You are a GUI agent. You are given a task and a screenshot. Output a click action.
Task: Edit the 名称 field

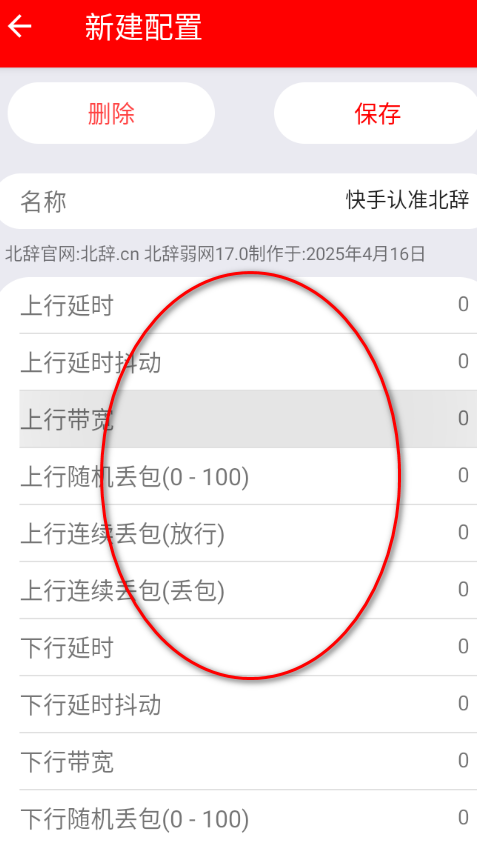coord(238,201)
